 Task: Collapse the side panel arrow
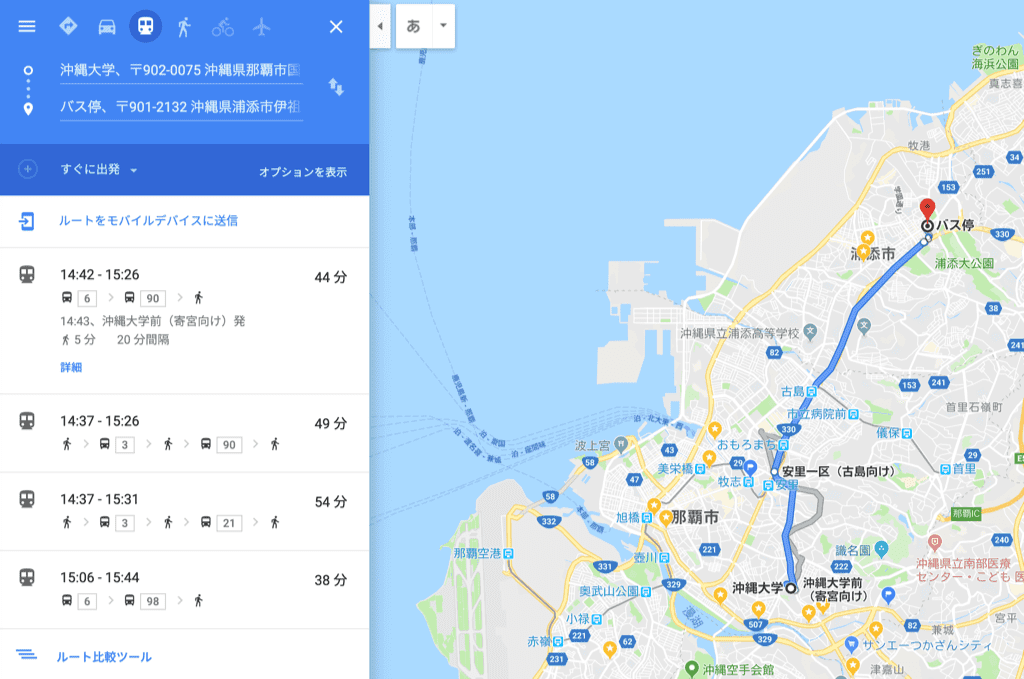coord(380,27)
